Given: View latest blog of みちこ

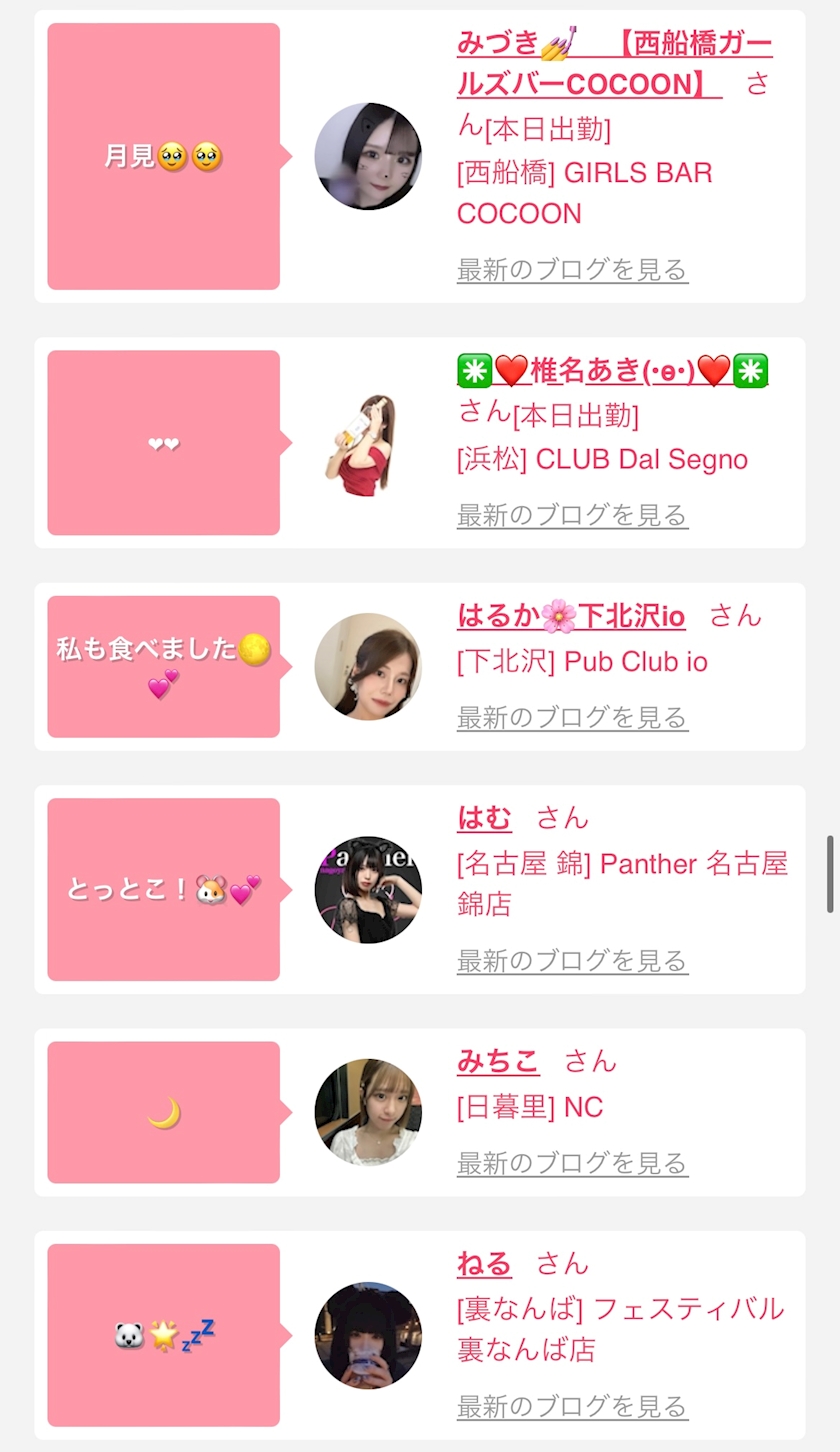Looking at the screenshot, I should point(572,1163).
